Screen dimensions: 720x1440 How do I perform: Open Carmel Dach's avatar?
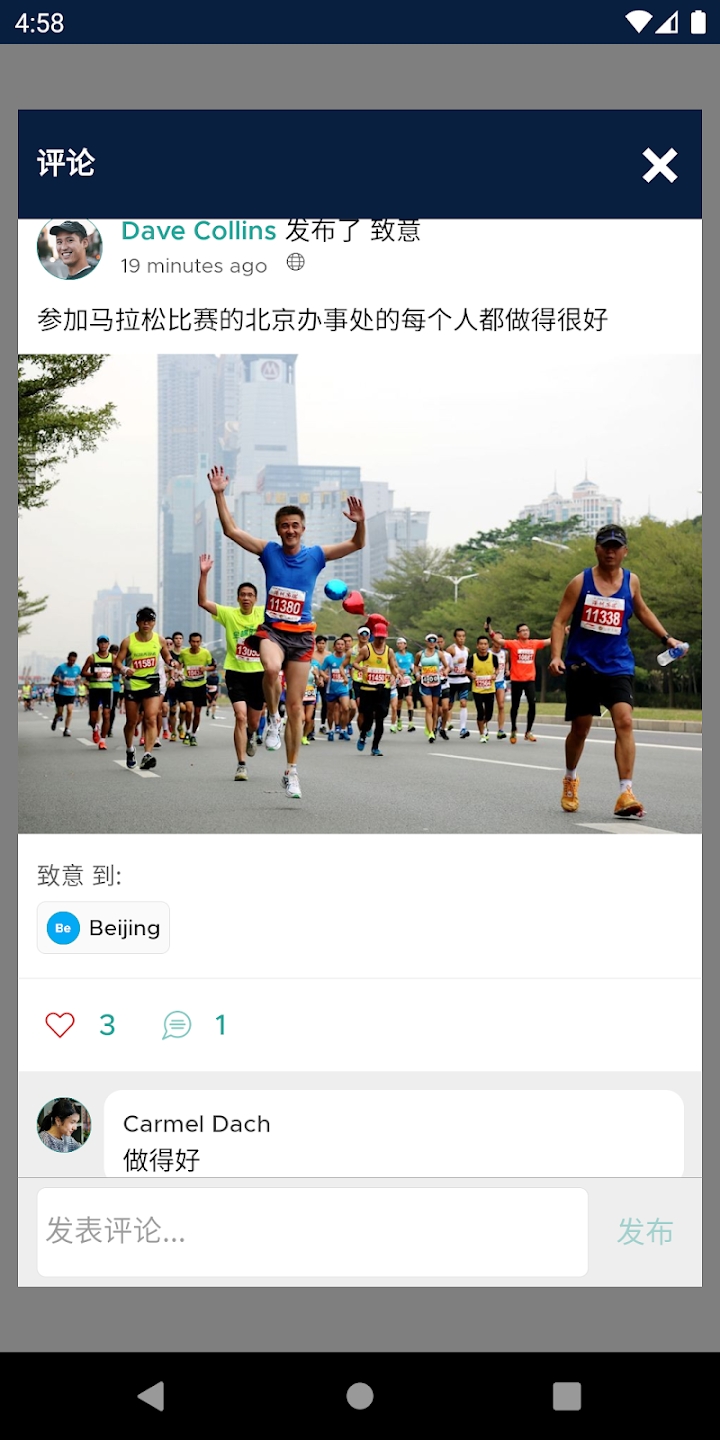pos(64,1125)
